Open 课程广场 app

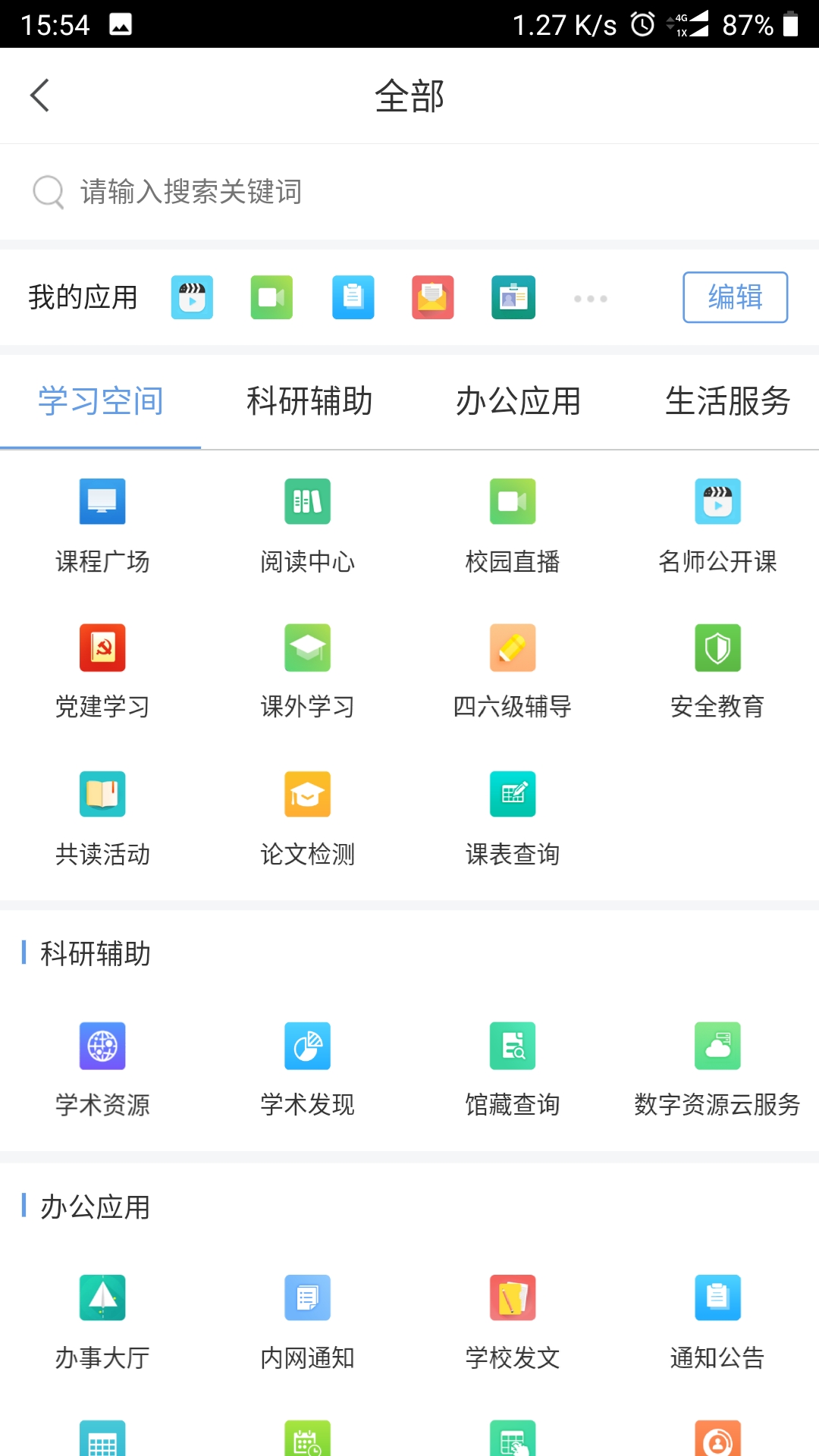pyautogui.click(x=102, y=523)
